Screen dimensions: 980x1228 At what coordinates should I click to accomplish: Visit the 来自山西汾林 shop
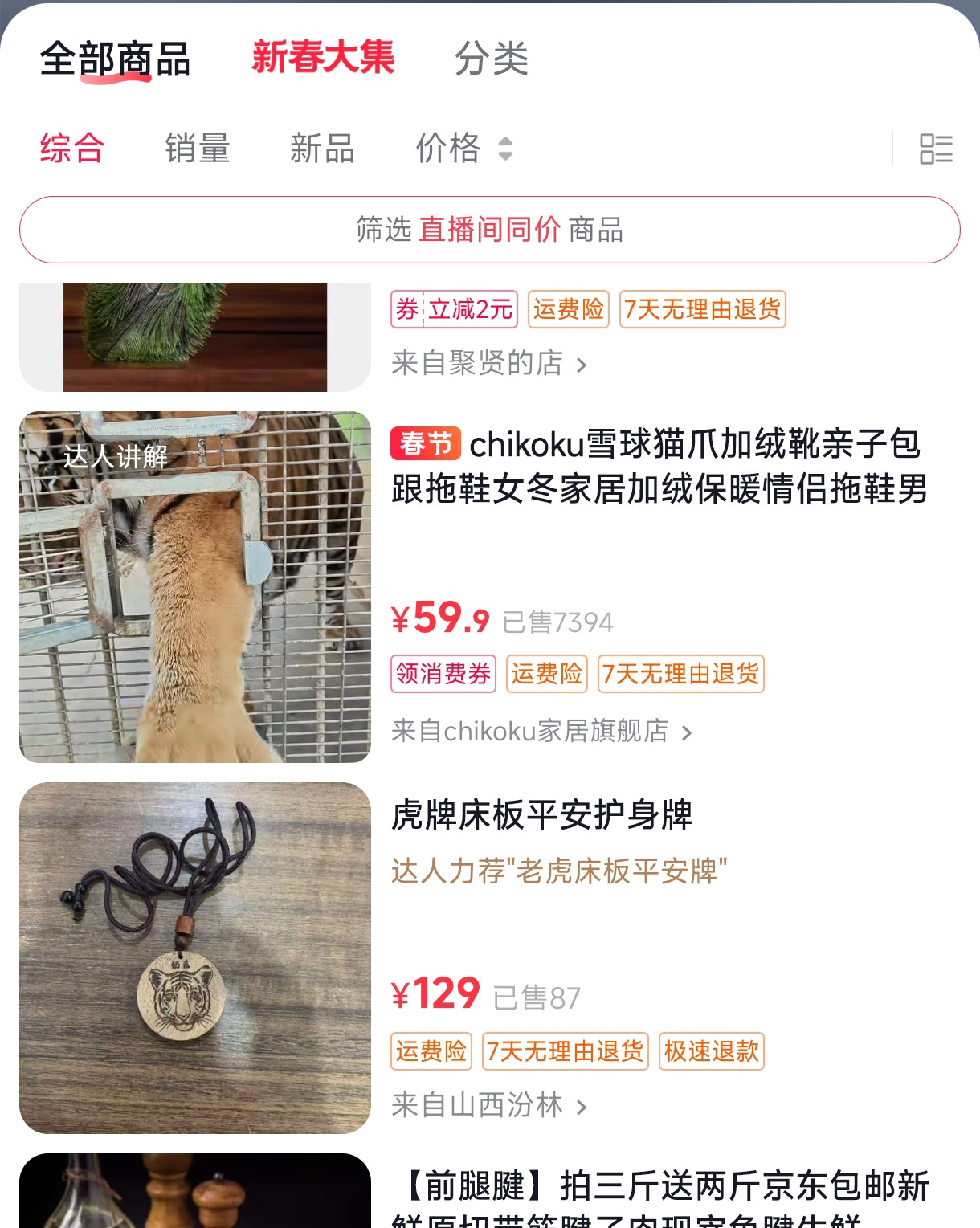click(x=489, y=1105)
